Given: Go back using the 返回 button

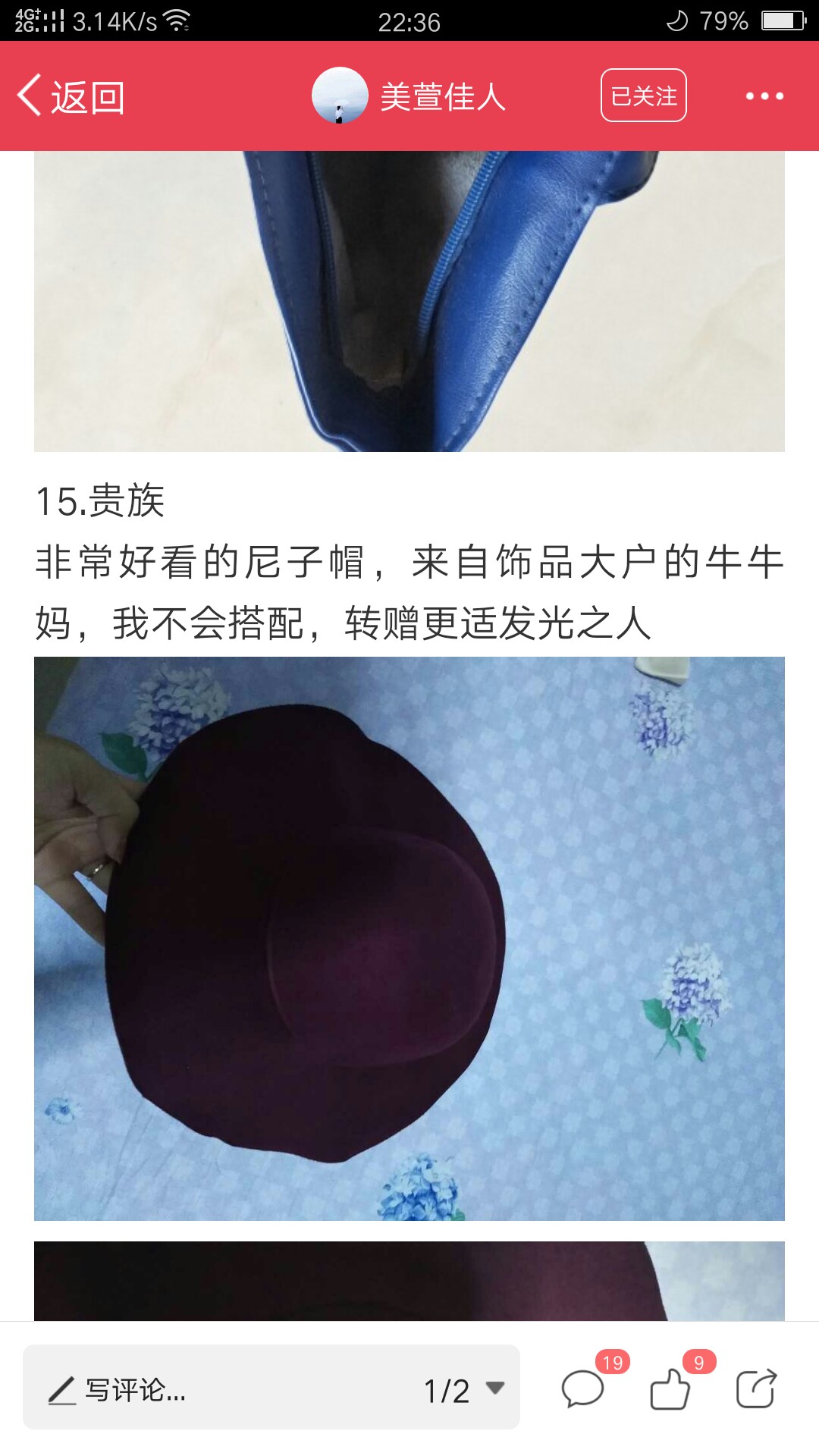Looking at the screenshot, I should (x=71, y=97).
